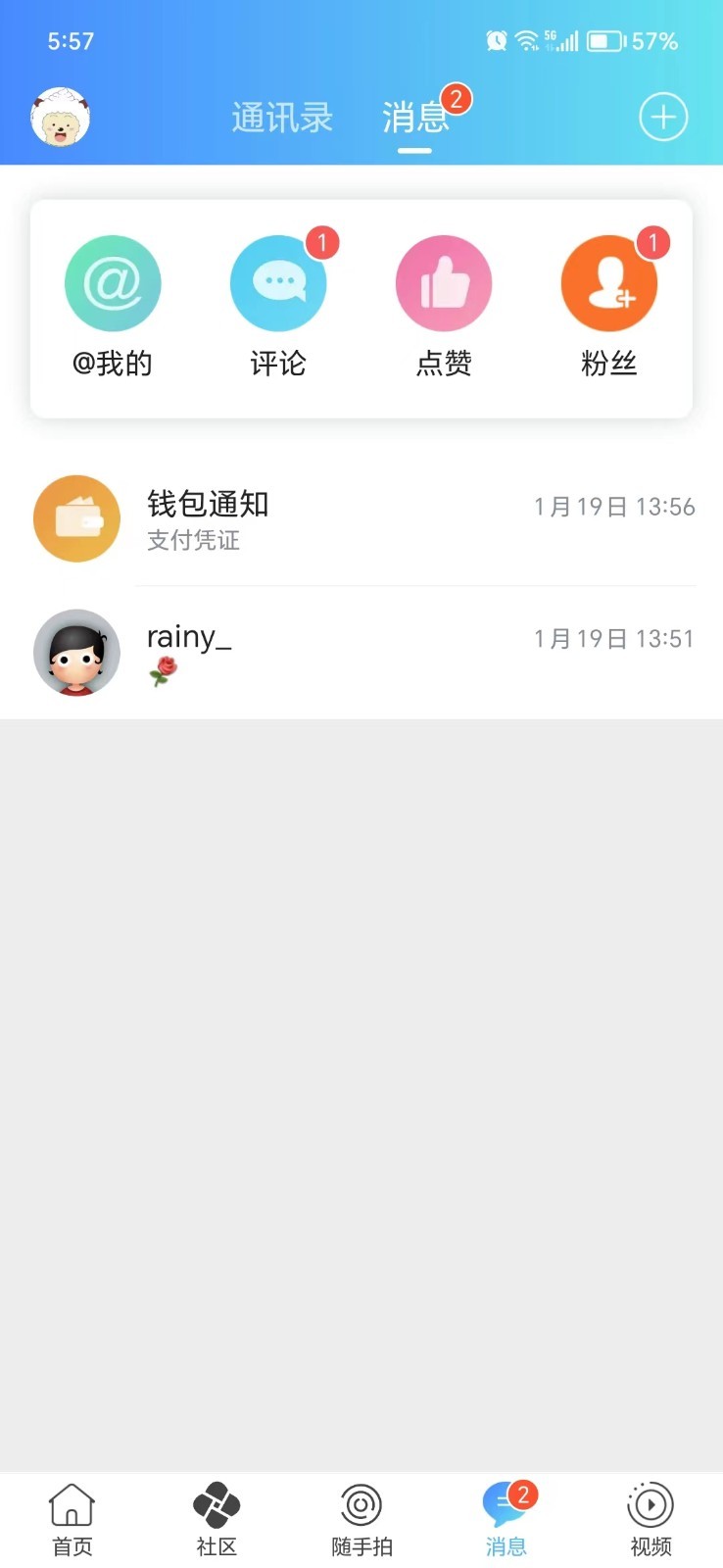Image resolution: width=723 pixels, height=1568 pixels.
Task: Tap the plus icon in the top bar
Action: (662, 116)
